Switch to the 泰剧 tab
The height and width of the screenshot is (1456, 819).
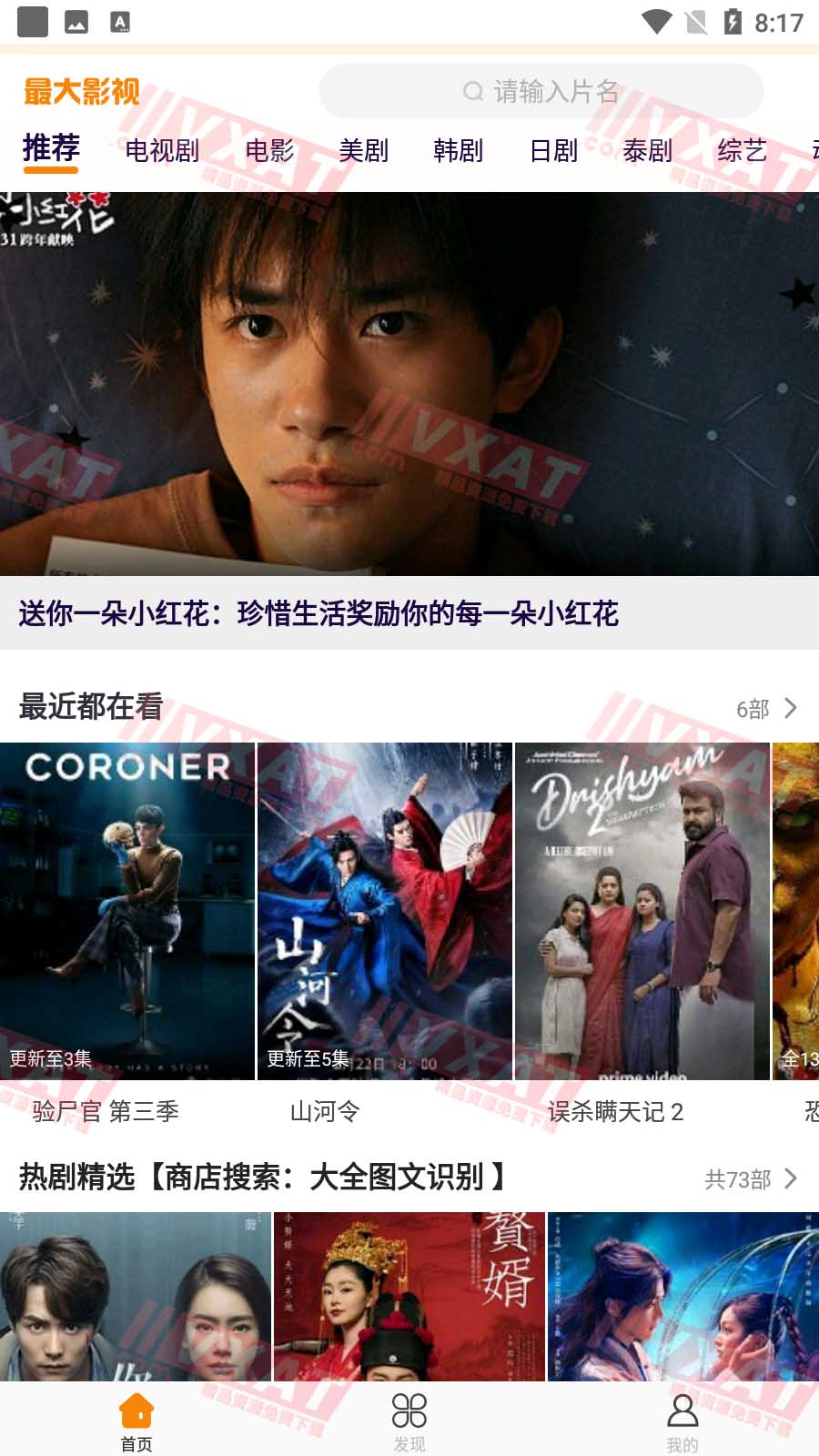click(647, 150)
